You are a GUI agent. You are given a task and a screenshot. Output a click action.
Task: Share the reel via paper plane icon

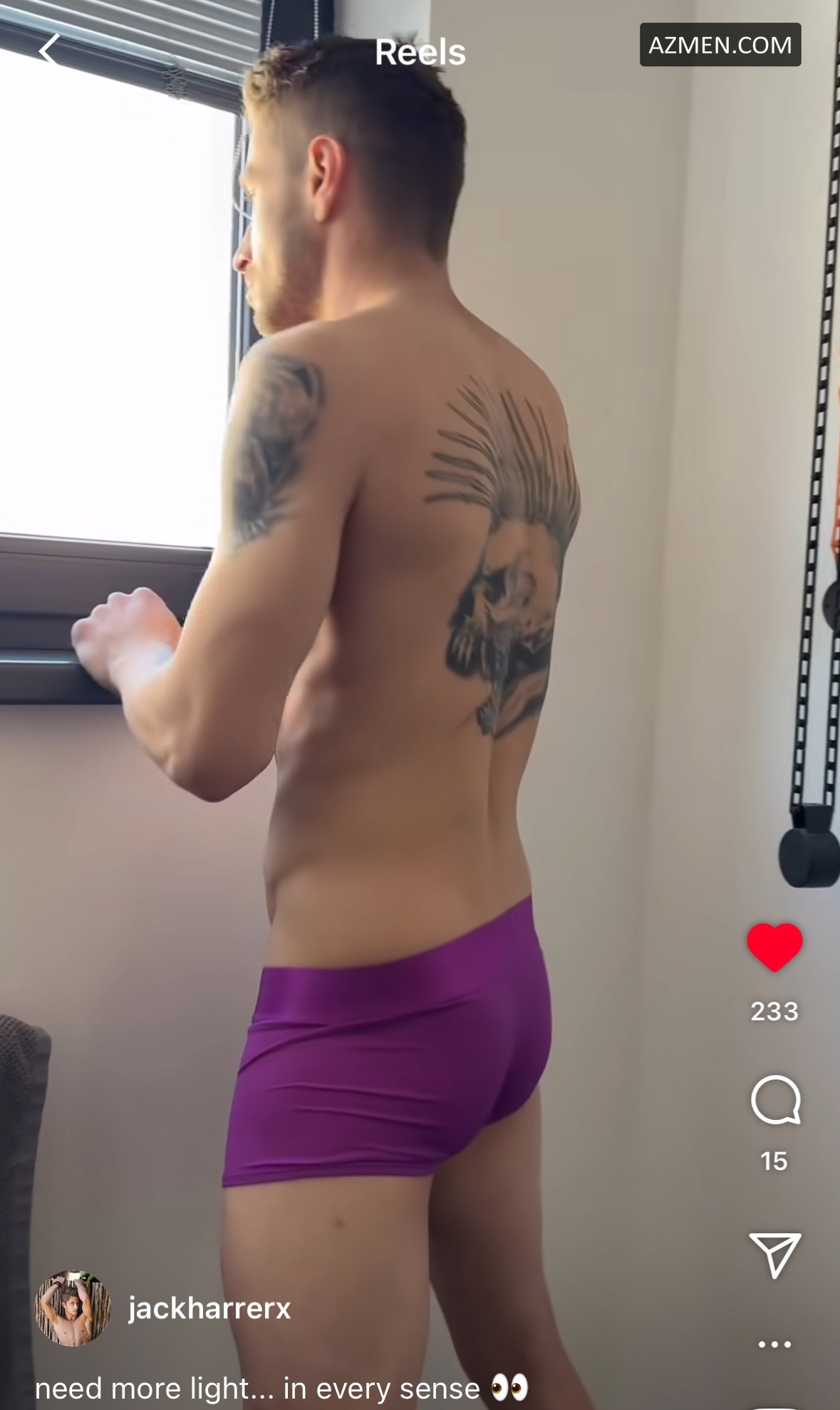(775, 1255)
